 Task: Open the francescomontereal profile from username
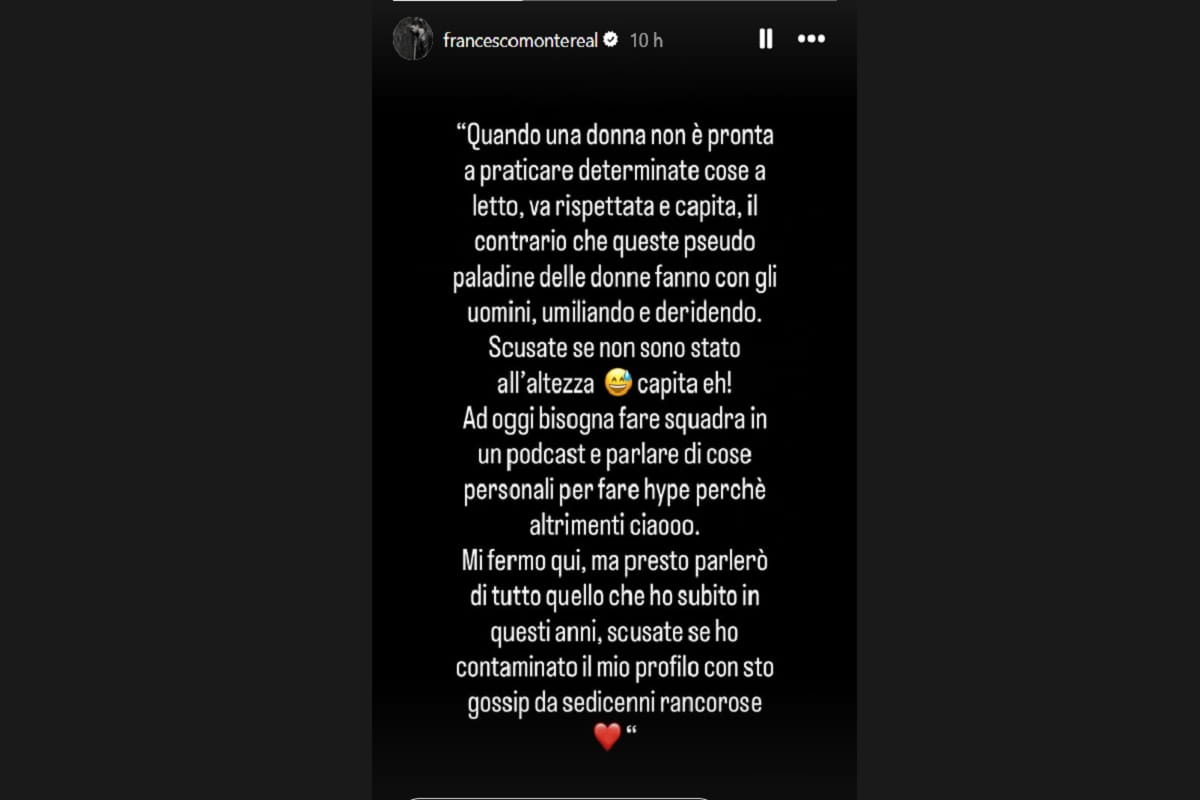point(520,40)
